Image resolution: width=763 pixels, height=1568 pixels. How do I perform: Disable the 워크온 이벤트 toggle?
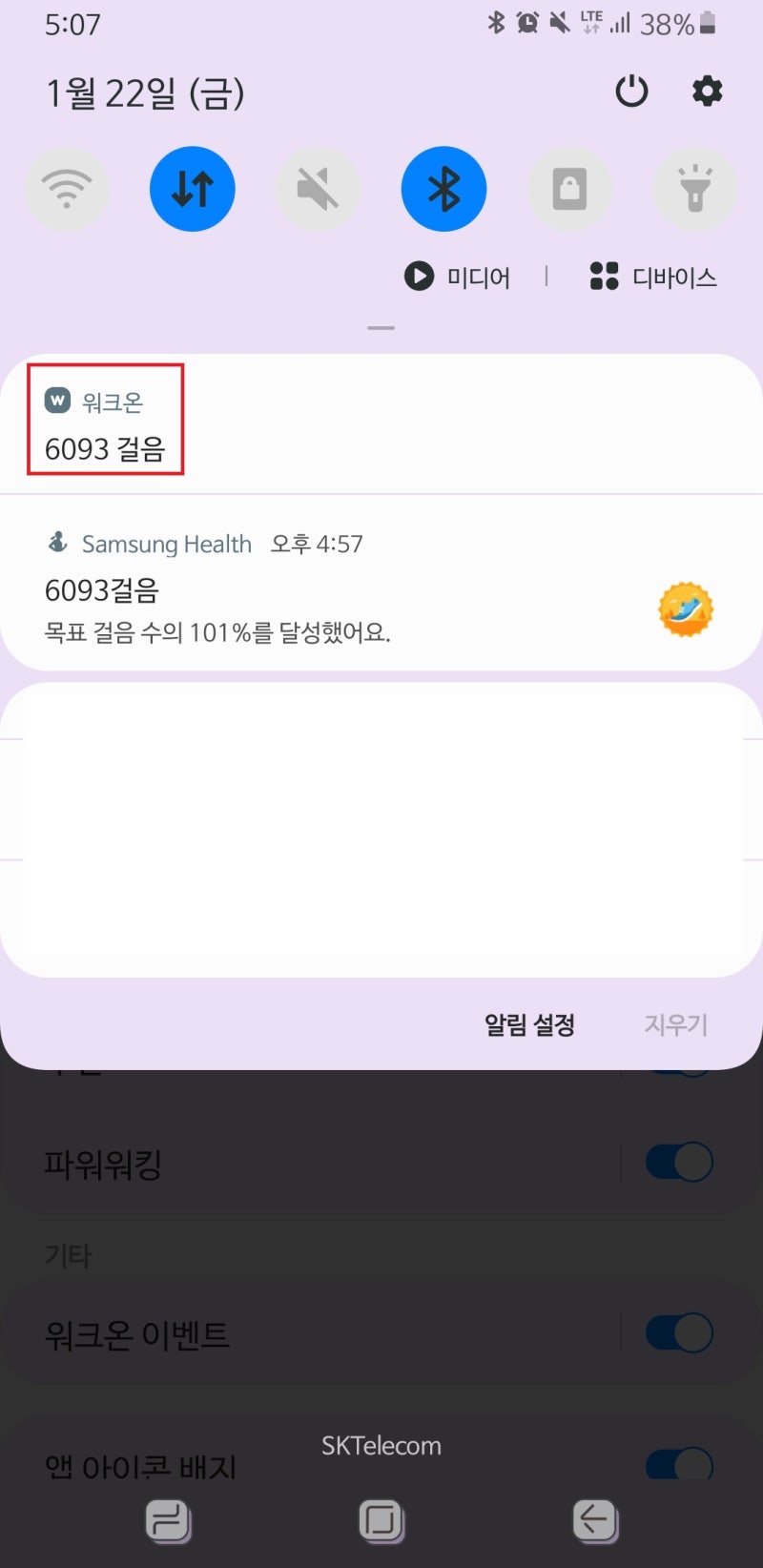tap(677, 1331)
